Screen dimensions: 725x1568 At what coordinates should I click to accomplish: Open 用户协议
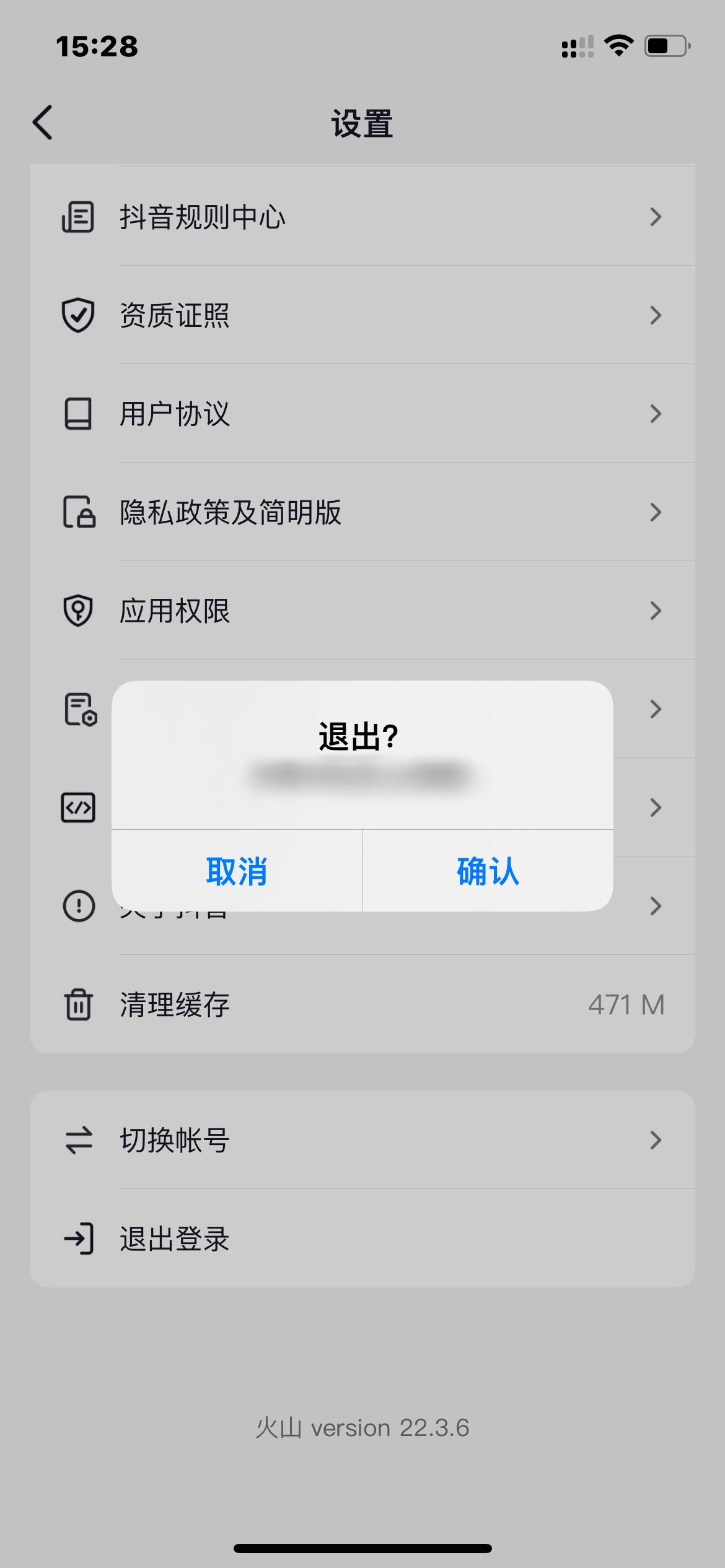[x=362, y=414]
